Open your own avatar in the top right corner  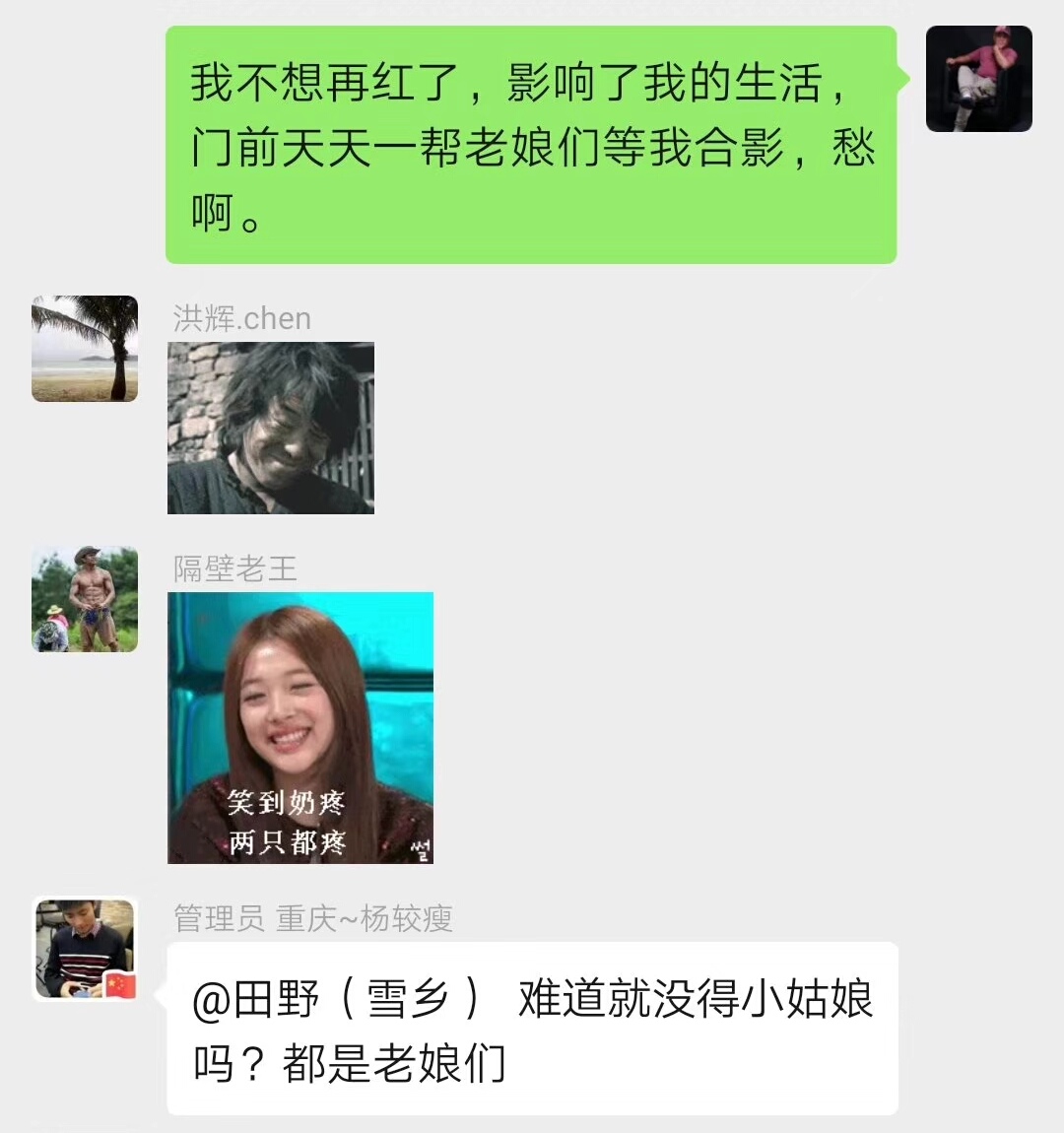979,80
